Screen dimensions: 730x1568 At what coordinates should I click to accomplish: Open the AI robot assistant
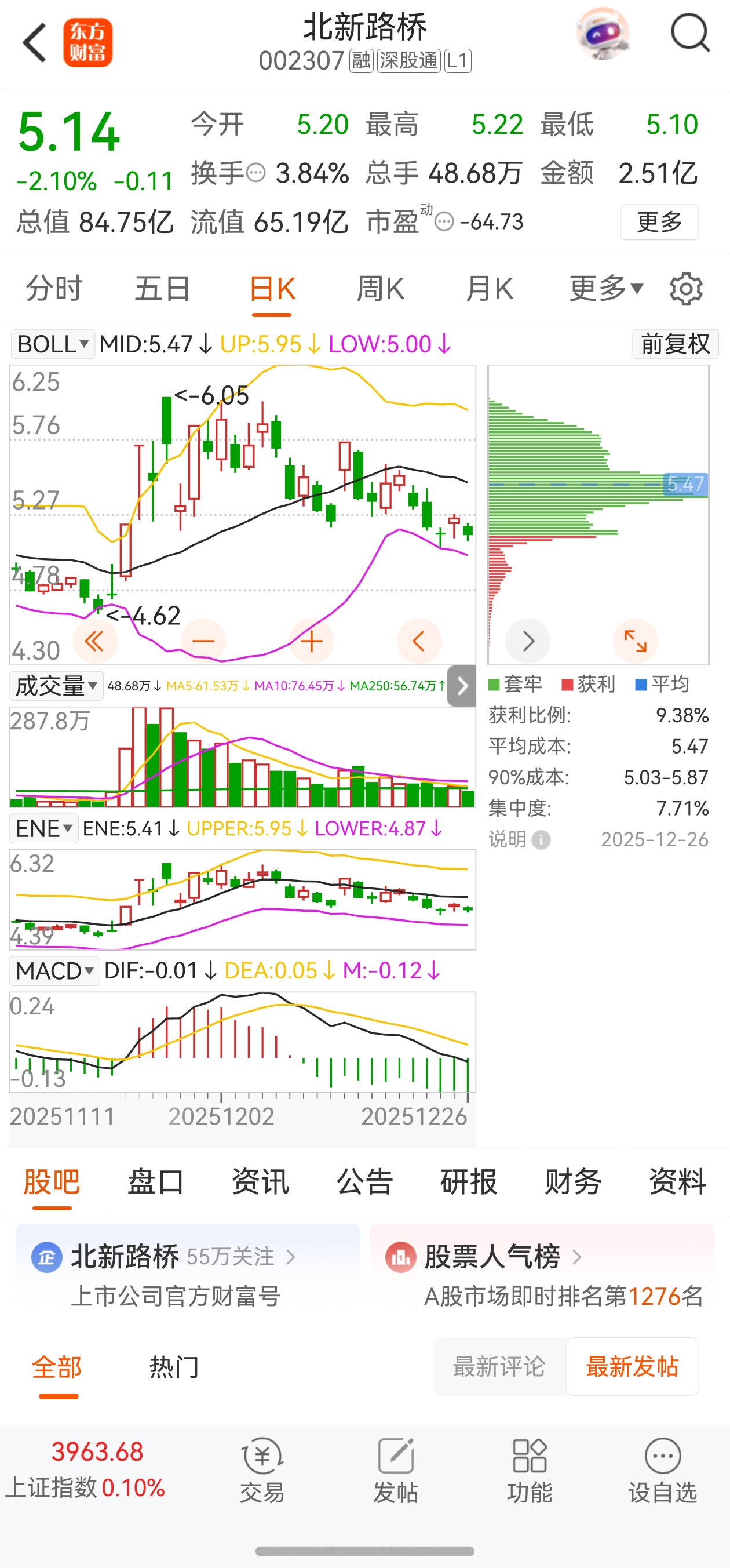tap(601, 34)
